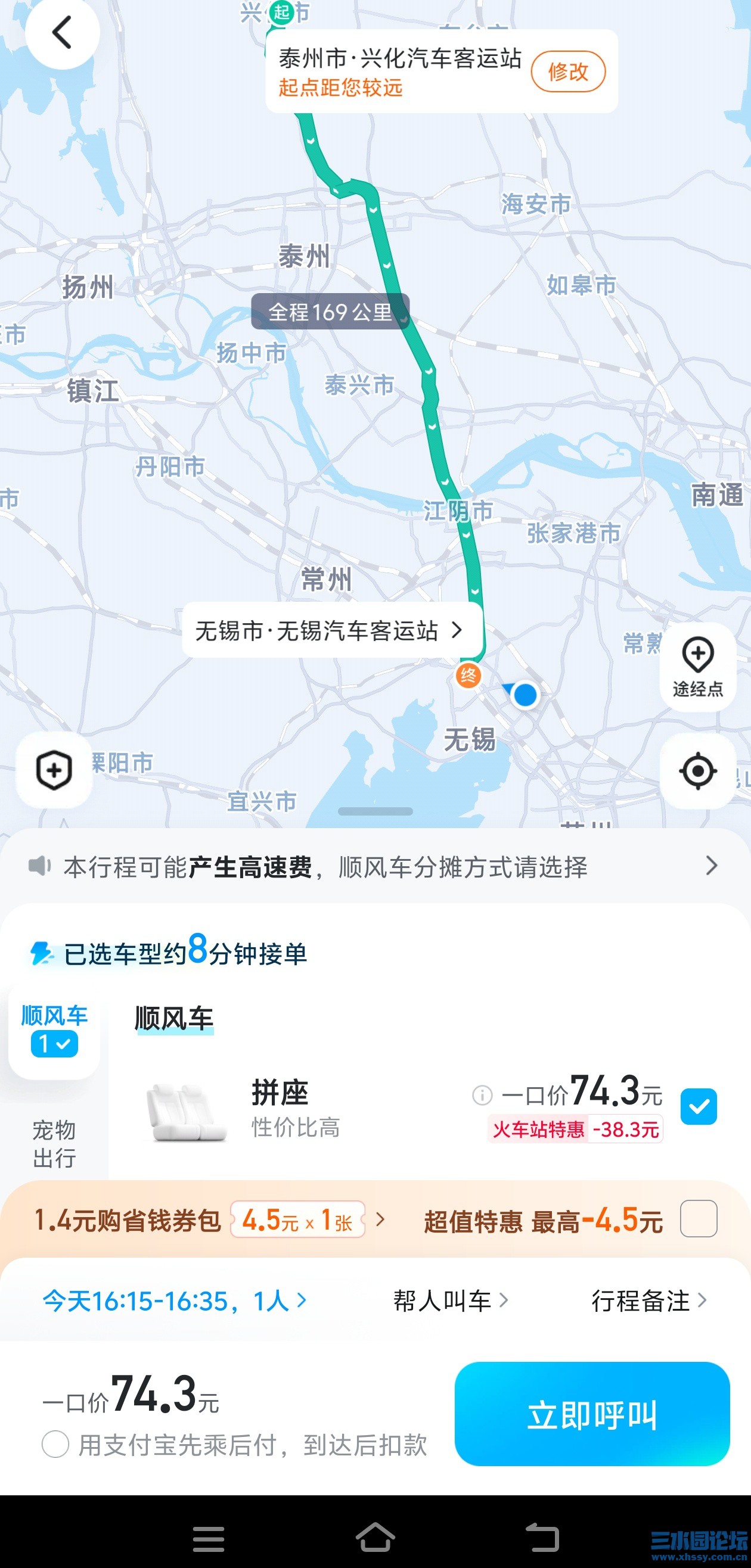This screenshot has width=751, height=1568.
Task: Open 帮人叫车 to book for someone
Action: 449,1301
